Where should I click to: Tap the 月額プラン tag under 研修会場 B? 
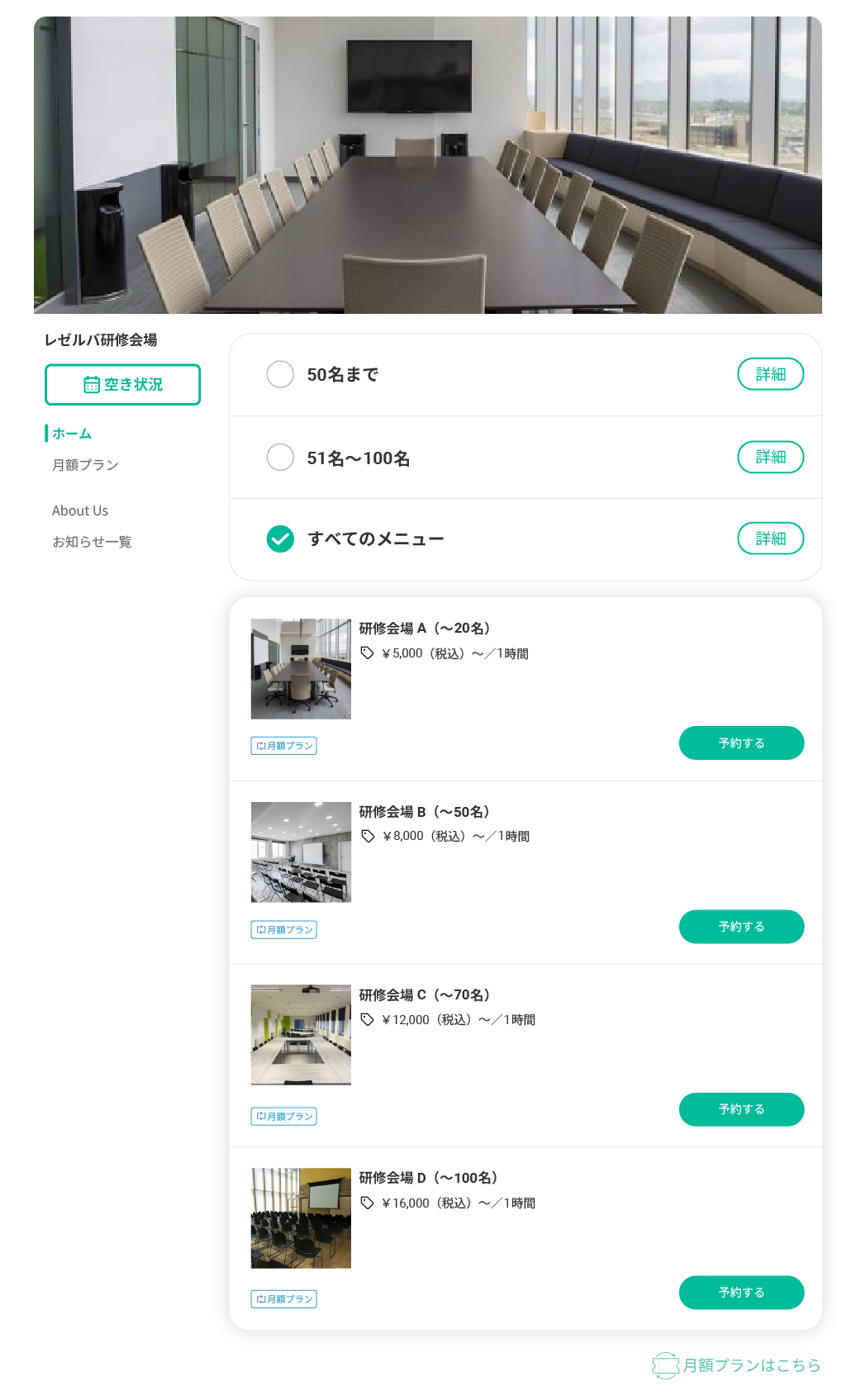[284, 930]
